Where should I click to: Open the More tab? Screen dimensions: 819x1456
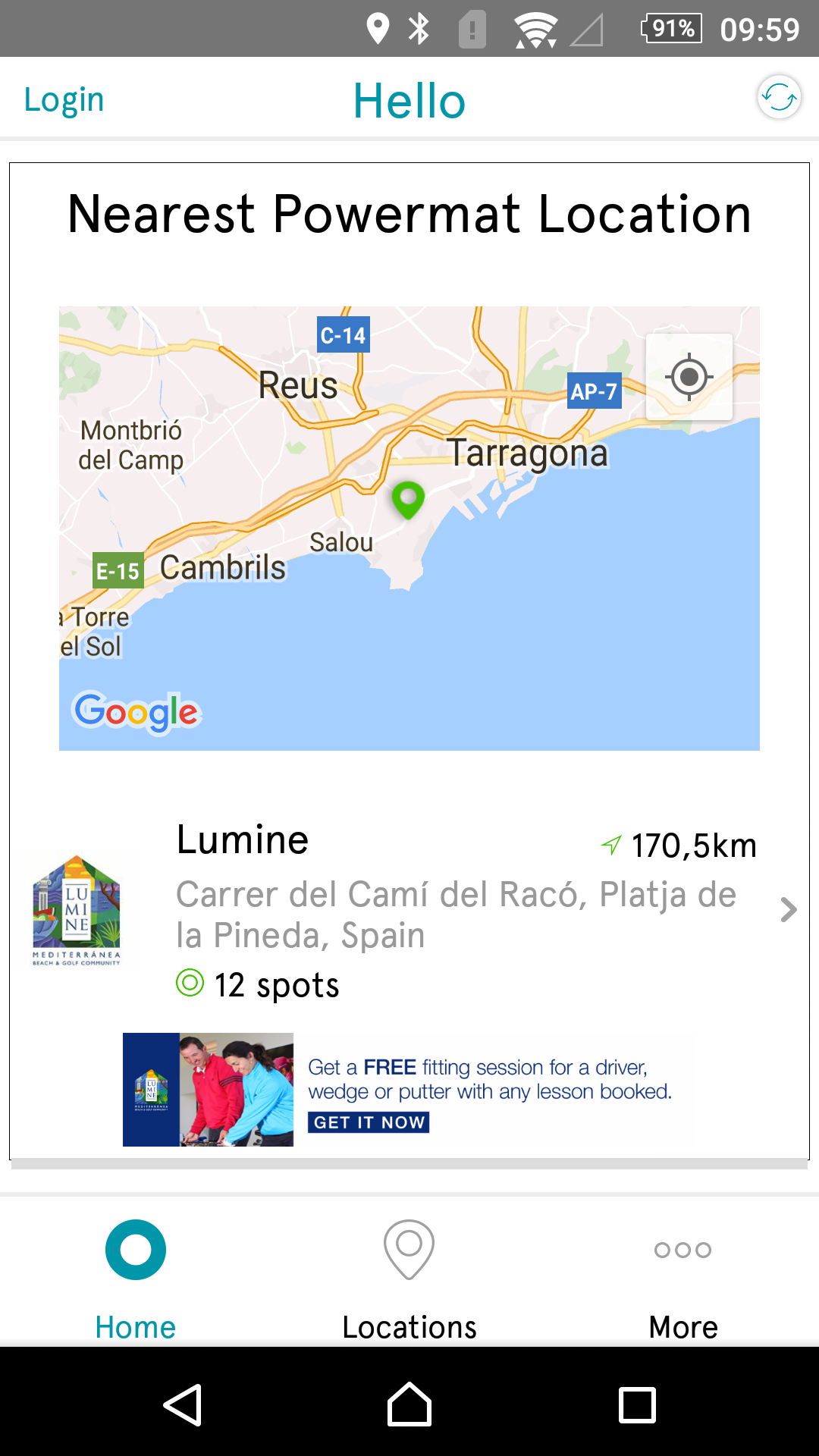pos(683,1280)
